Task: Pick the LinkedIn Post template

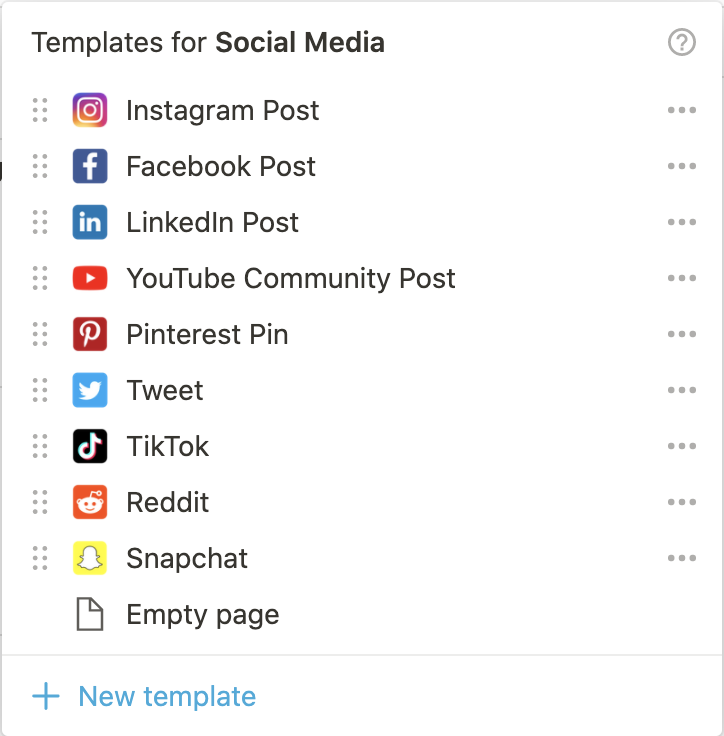Action: pyautogui.click(x=212, y=222)
